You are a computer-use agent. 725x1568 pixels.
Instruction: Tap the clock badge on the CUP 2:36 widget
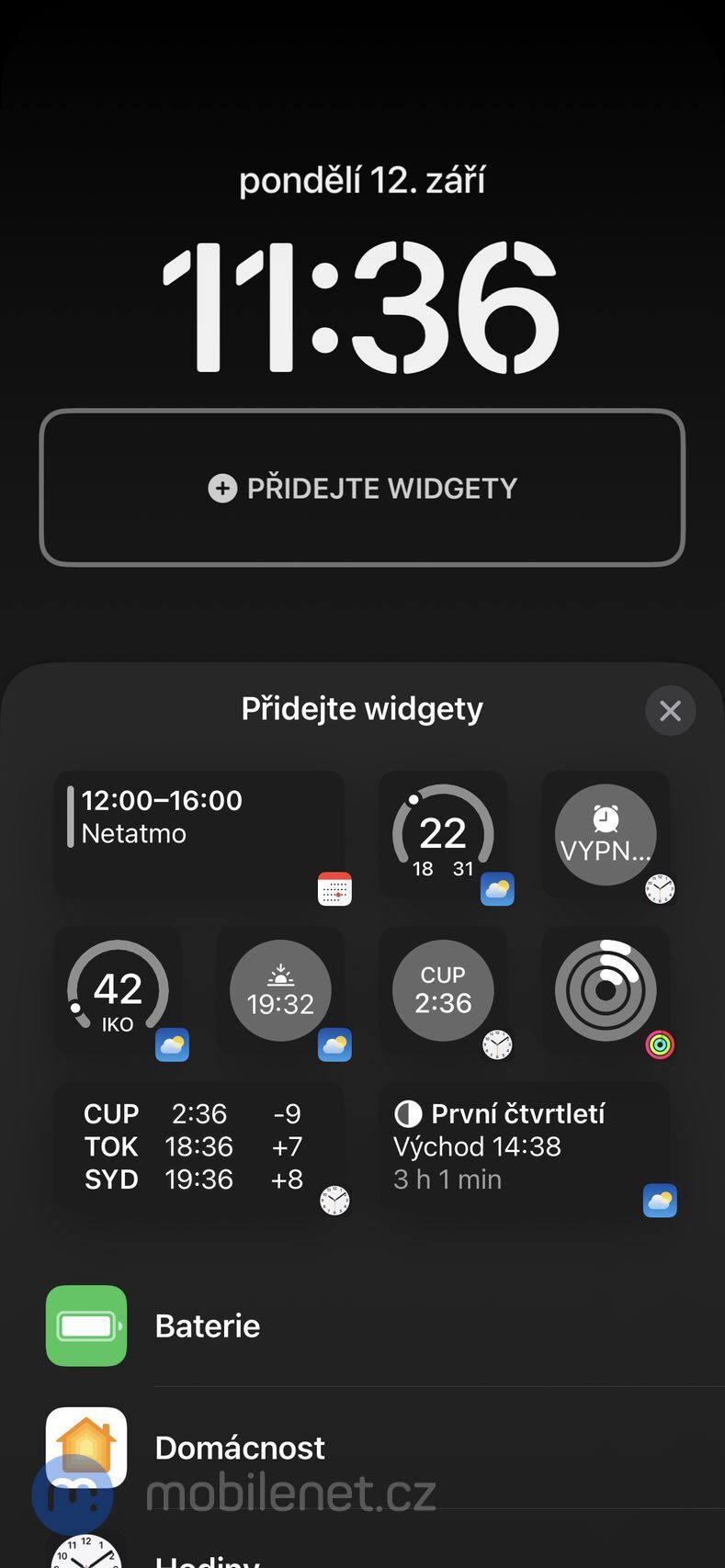tap(497, 1044)
